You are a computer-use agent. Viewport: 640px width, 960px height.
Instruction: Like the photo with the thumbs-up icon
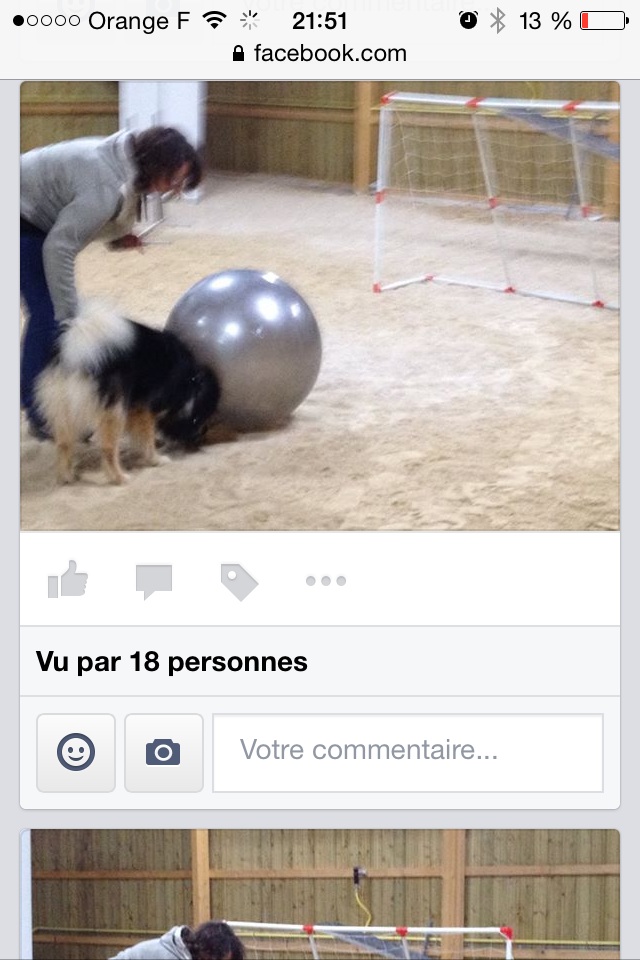tap(68, 579)
